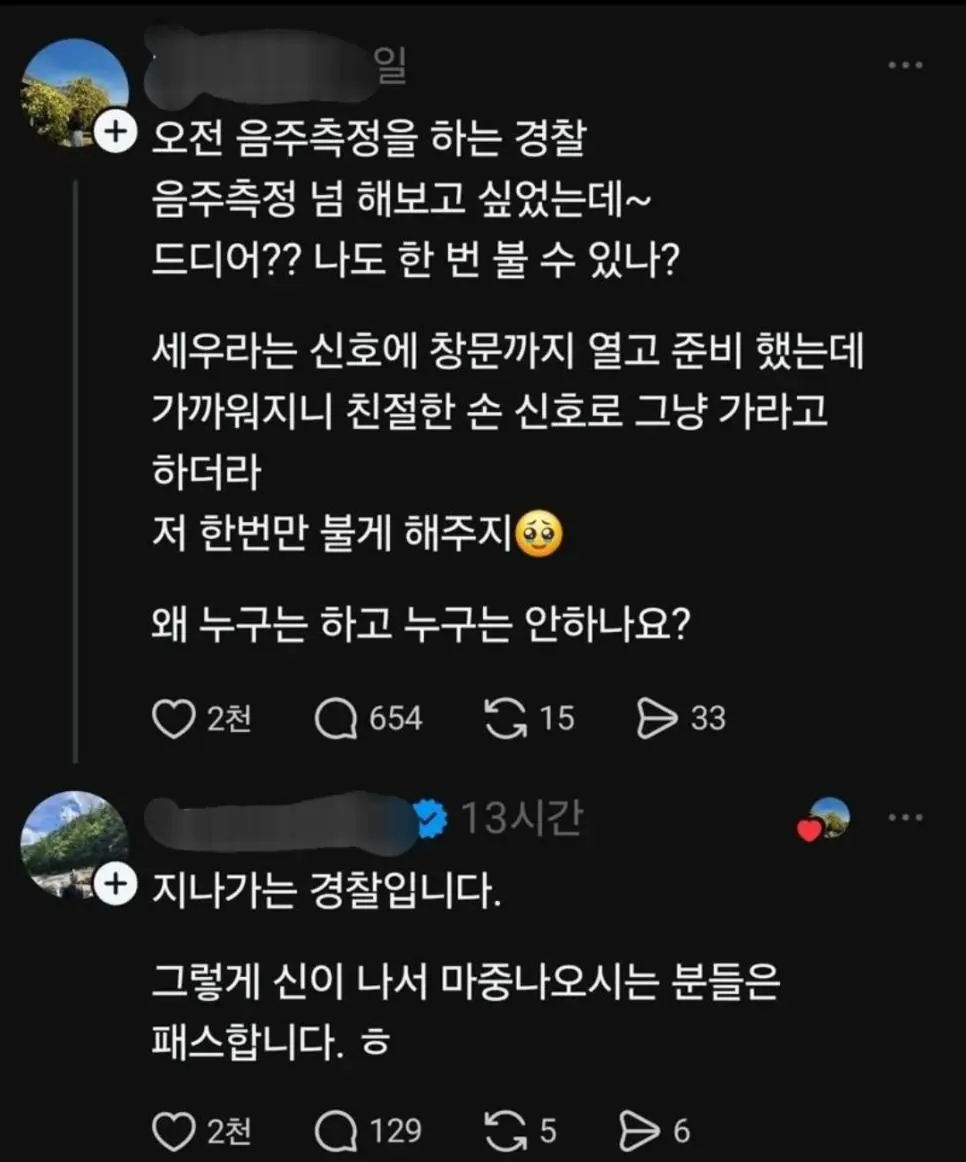Viewport: 966px width, 1162px height.
Task: Open the overflow menu on the 지나가는 경찰입니다 reply
Action: coord(905,818)
